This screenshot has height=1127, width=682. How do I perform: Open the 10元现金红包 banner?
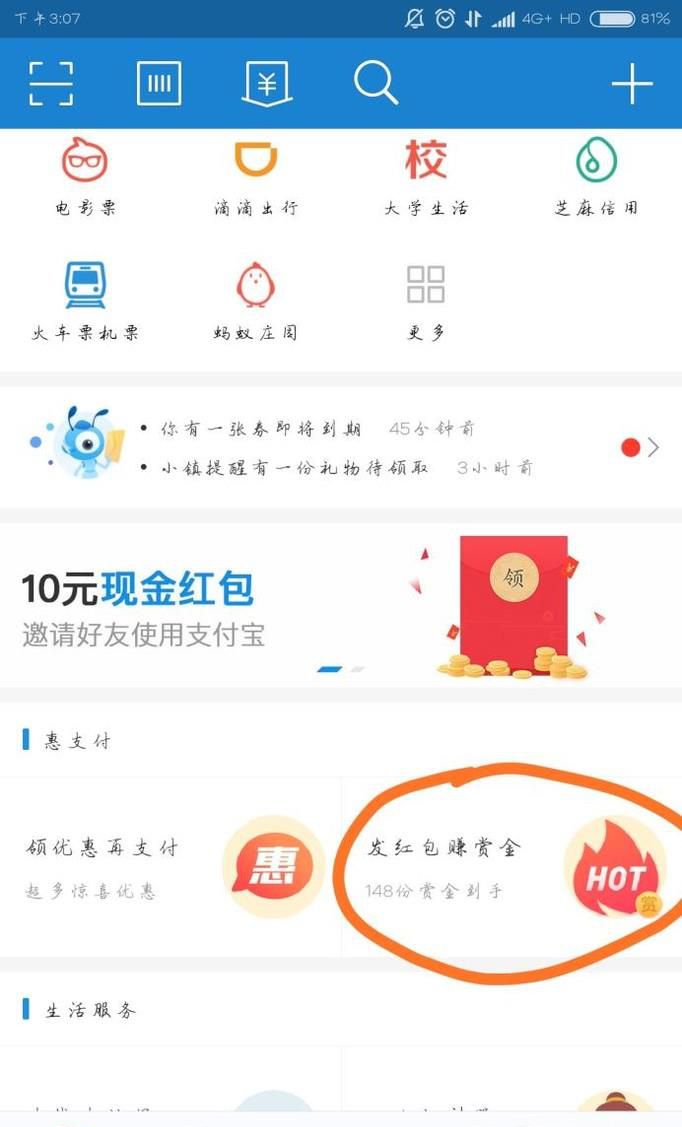pos(340,605)
